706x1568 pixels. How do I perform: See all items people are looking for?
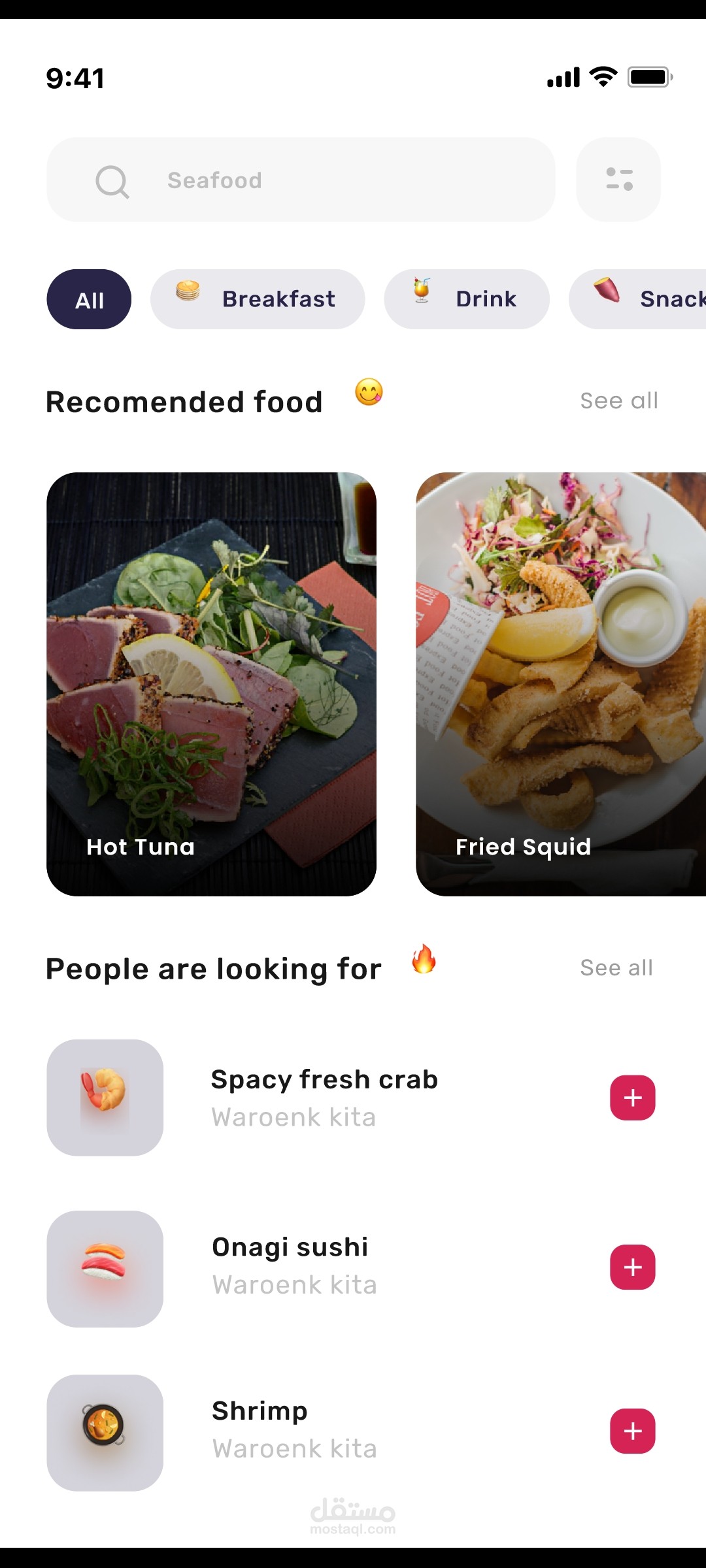(616, 968)
